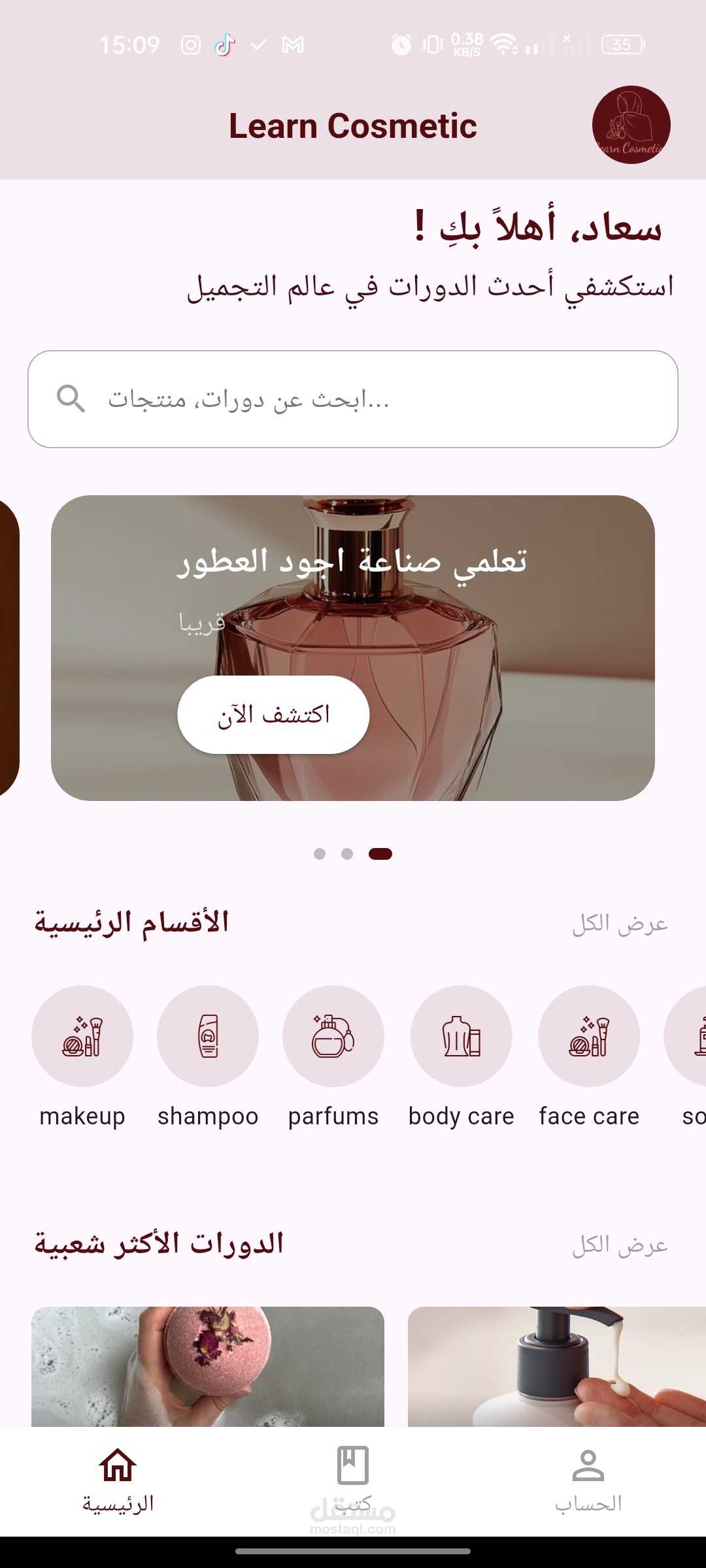Go to the الحساب account tab

click(x=588, y=1481)
